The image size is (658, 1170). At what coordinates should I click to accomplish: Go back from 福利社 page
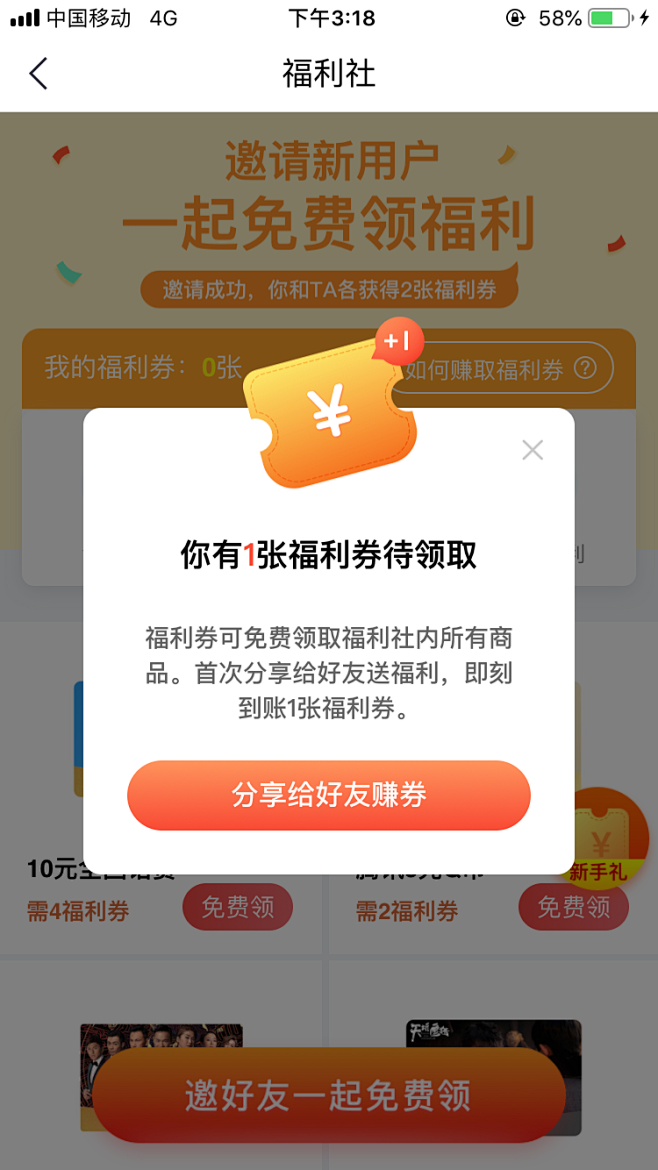click(x=38, y=74)
